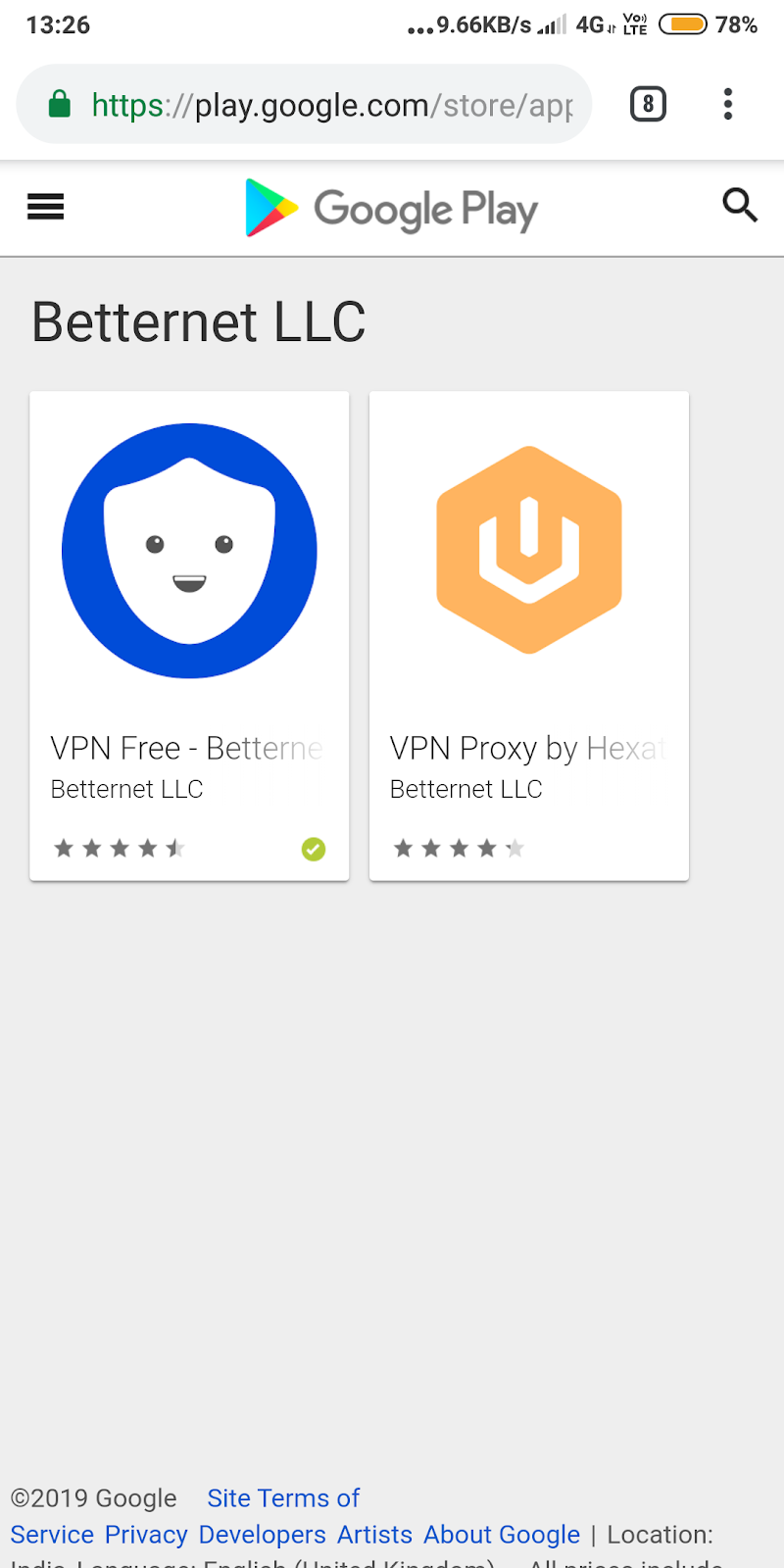Open the Privacy footer link
Image resolution: width=784 pixels, height=1568 pixels.
(146, 1535)
